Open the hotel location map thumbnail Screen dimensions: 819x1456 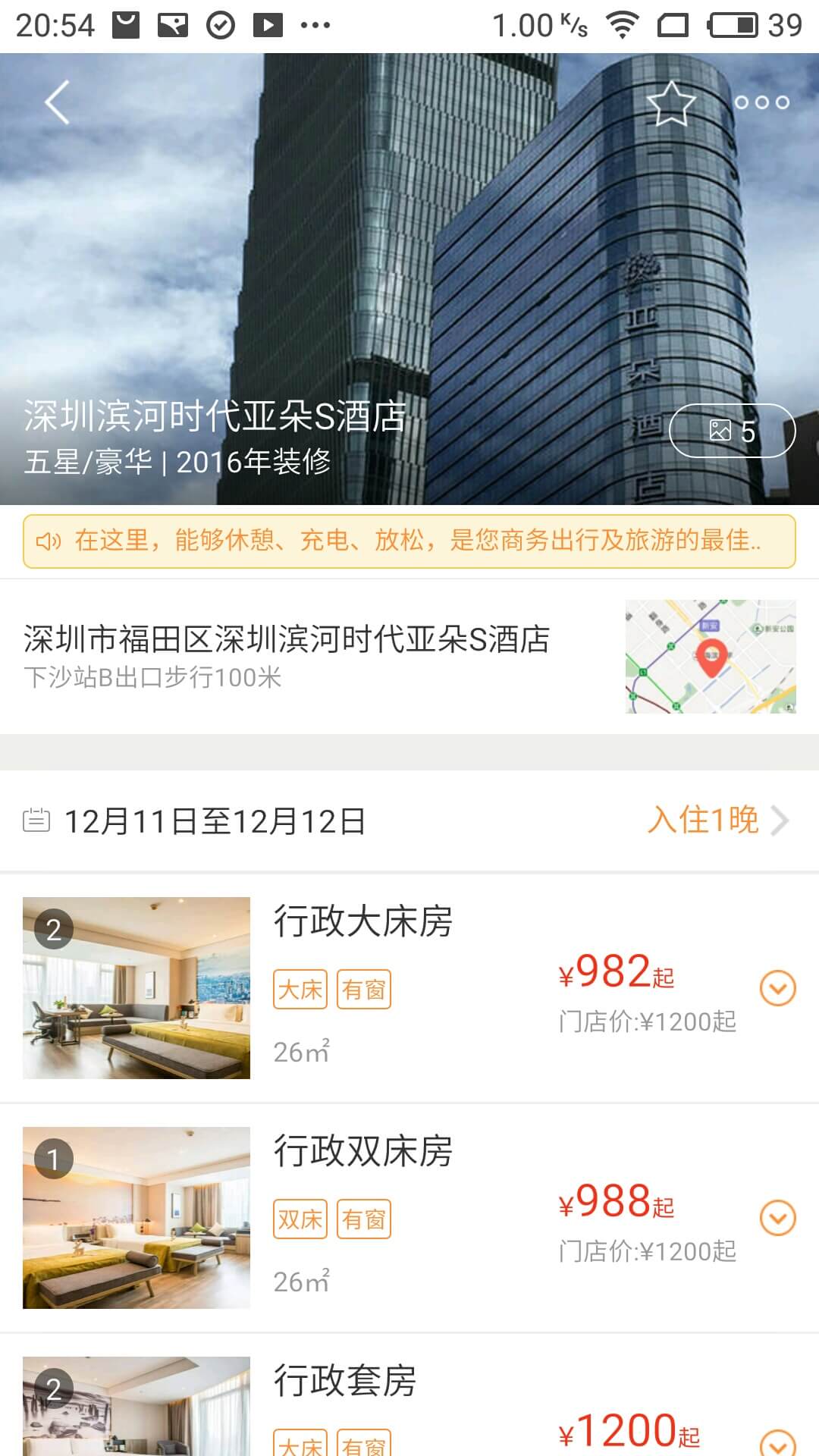(711, 657)
